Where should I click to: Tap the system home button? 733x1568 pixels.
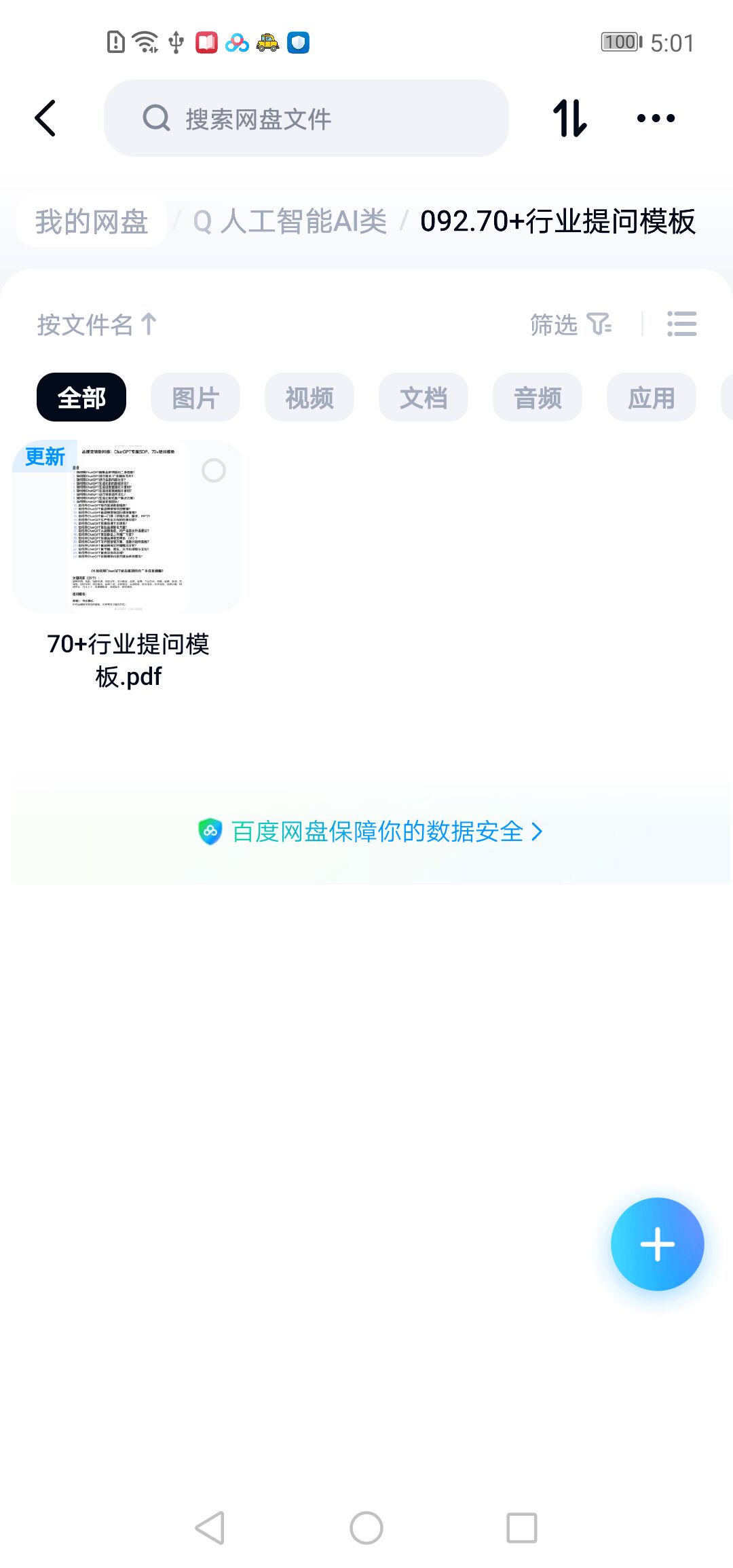pyautogui.click(x=366, y=1528)
